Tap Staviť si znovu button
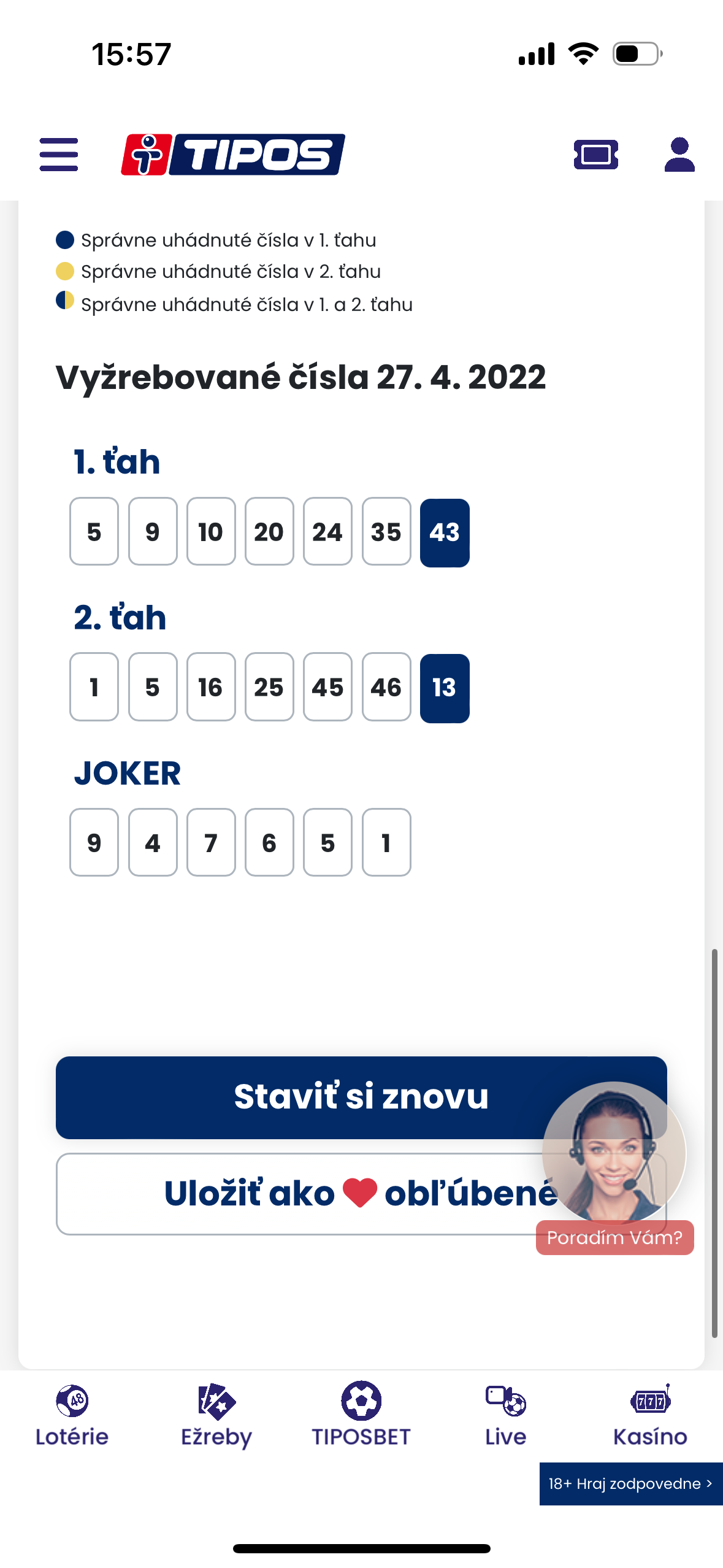The height and width of the screenshot is (1568, 723). point(294,1097)
